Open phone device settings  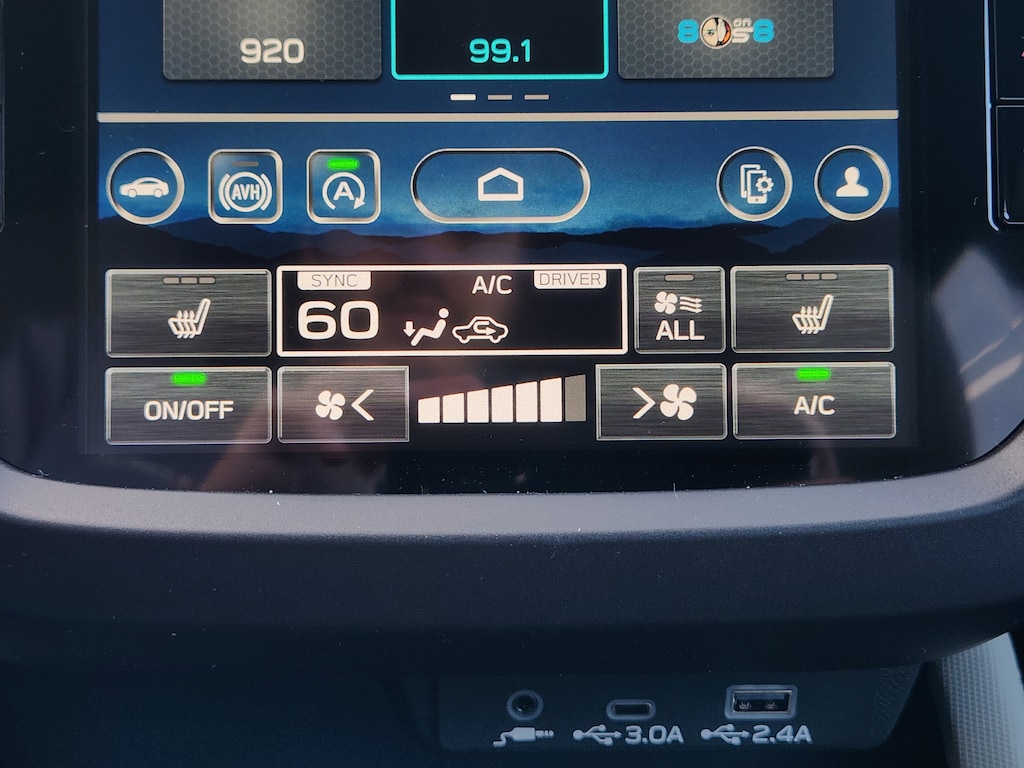click(754, 185)
